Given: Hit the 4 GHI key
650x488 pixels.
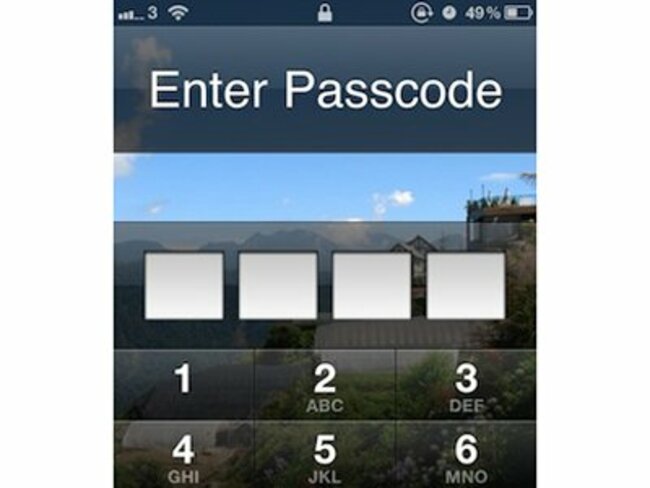Looking at the screenshot, I should click(183, 454).
